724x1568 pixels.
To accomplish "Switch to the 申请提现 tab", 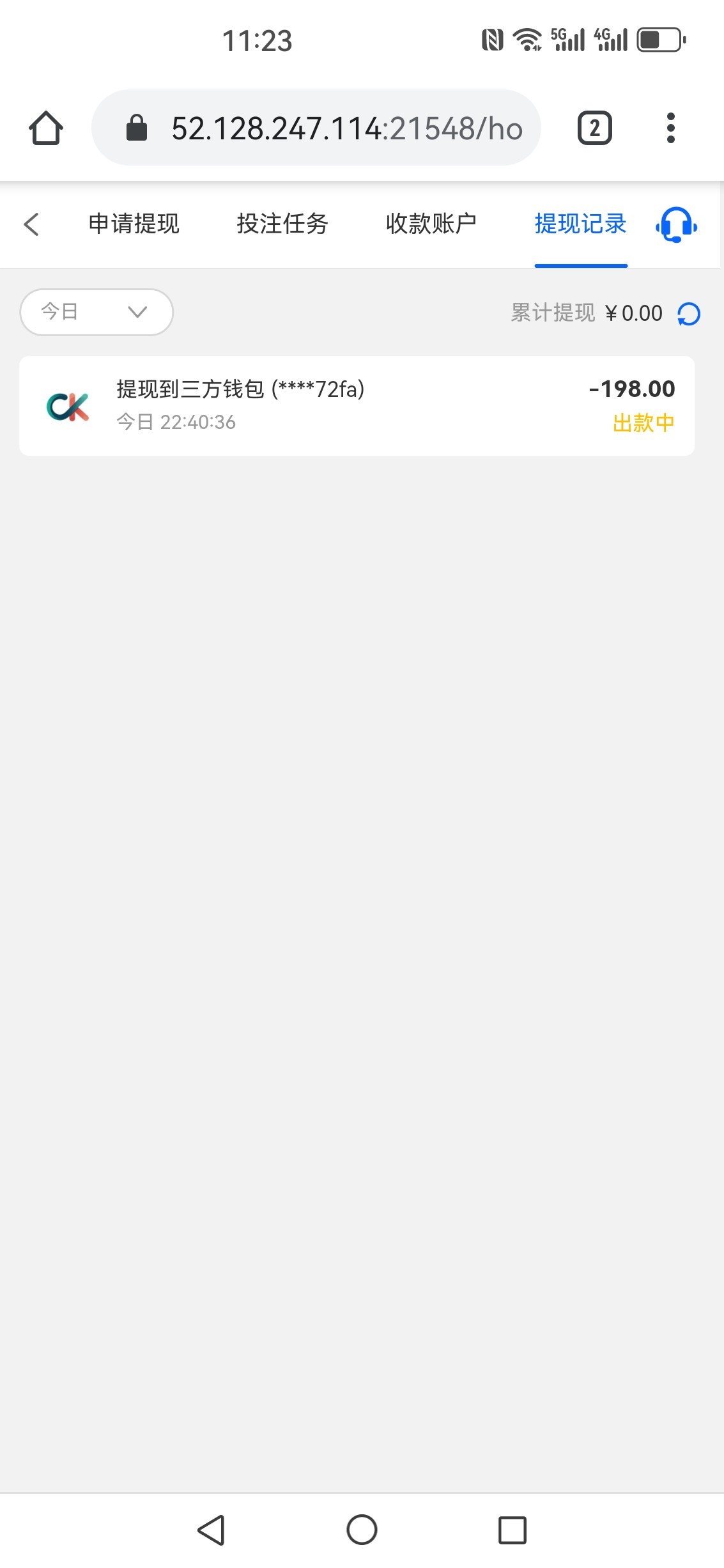I will click(134, 224).
